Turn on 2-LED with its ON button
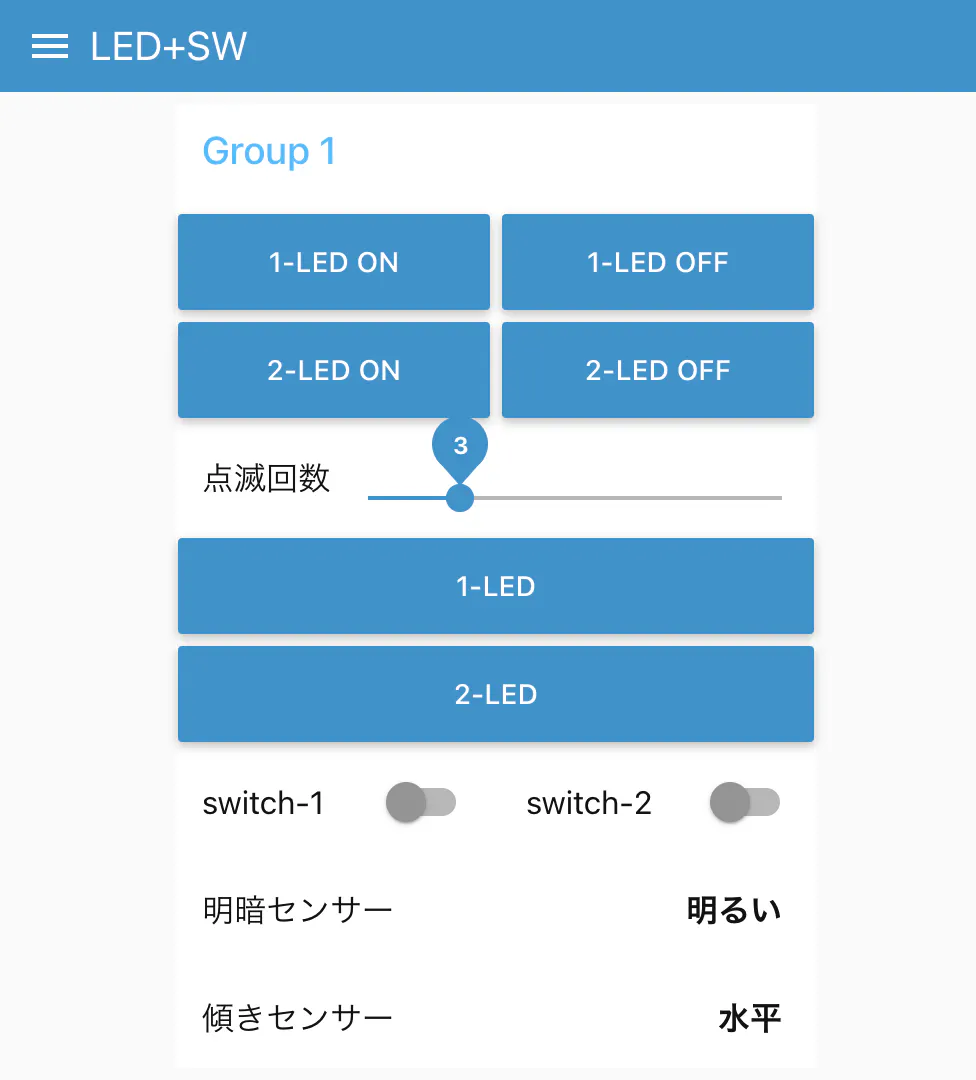 (x=333, y=370)
